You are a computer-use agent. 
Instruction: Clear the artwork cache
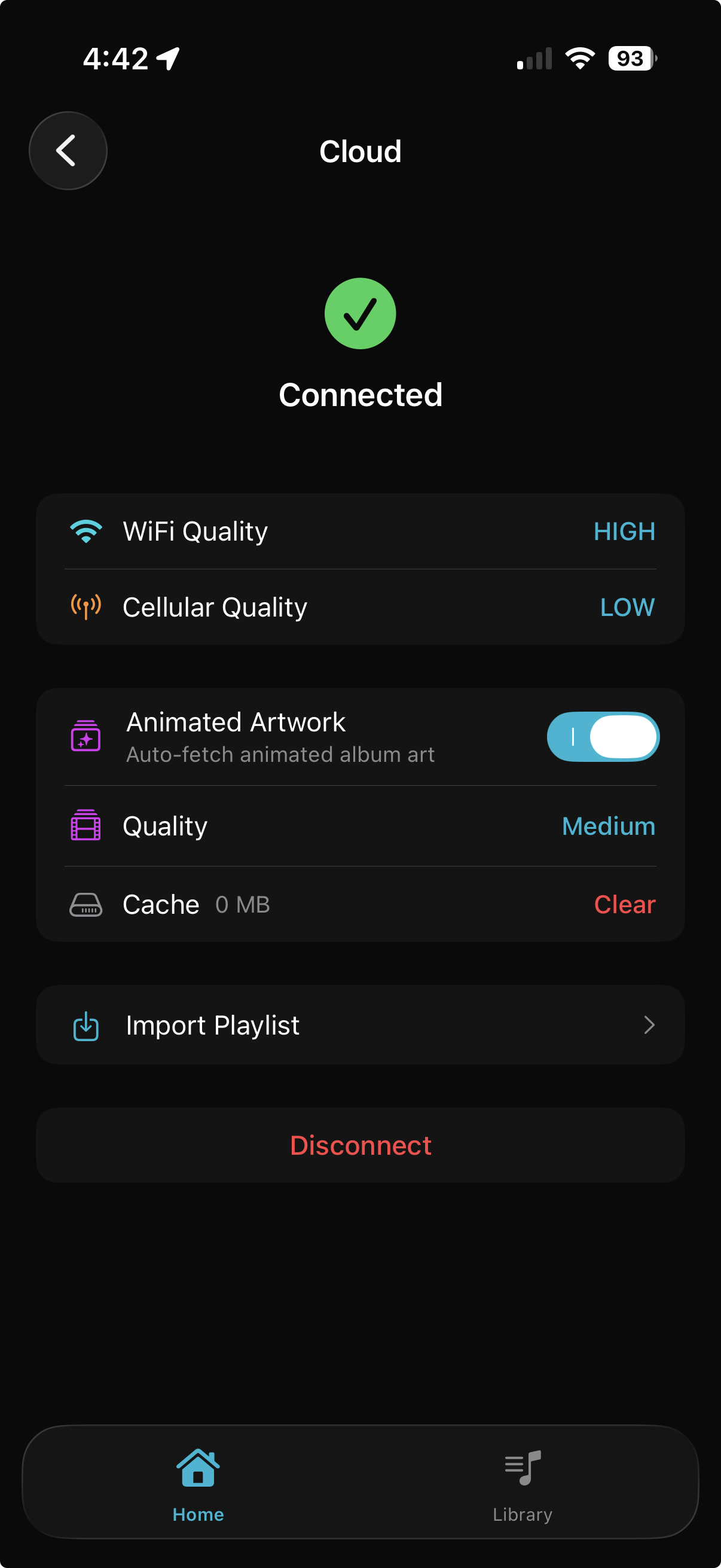coord(624,905)
